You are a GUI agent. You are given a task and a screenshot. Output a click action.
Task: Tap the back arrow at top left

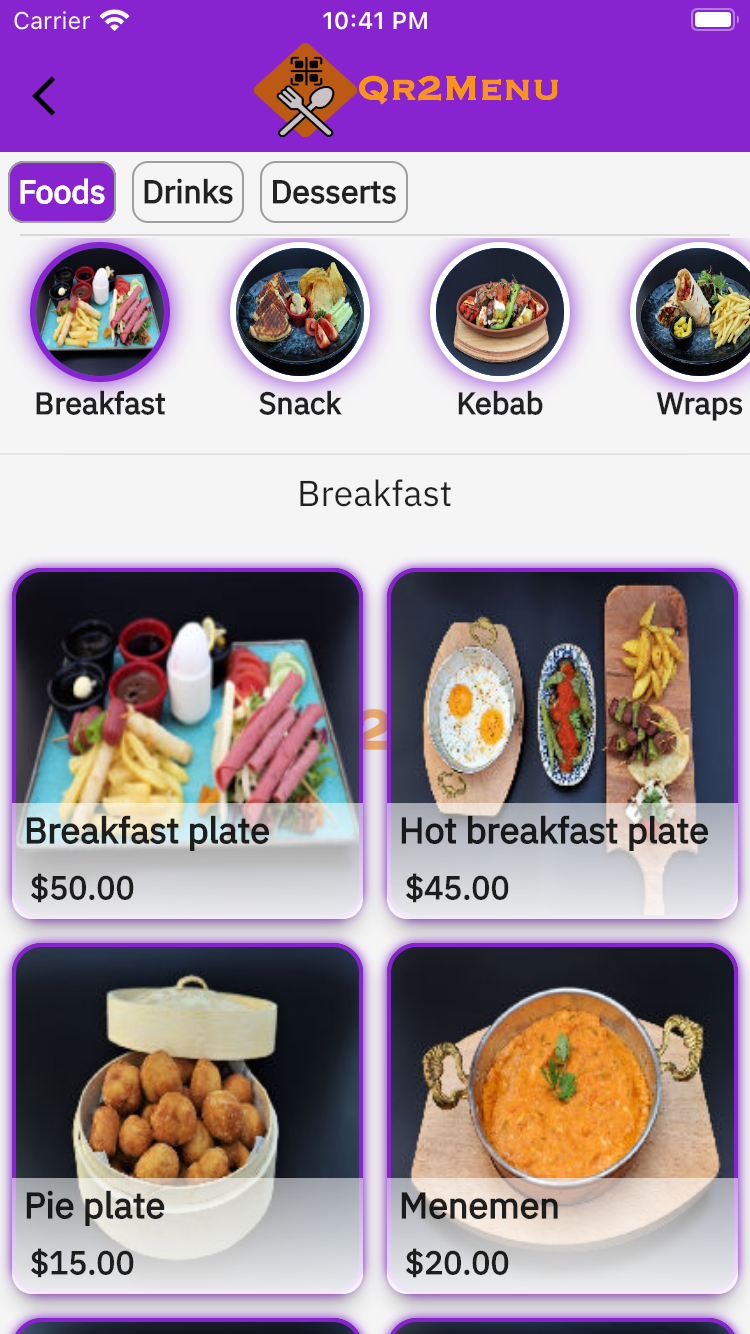click(43, 96)
